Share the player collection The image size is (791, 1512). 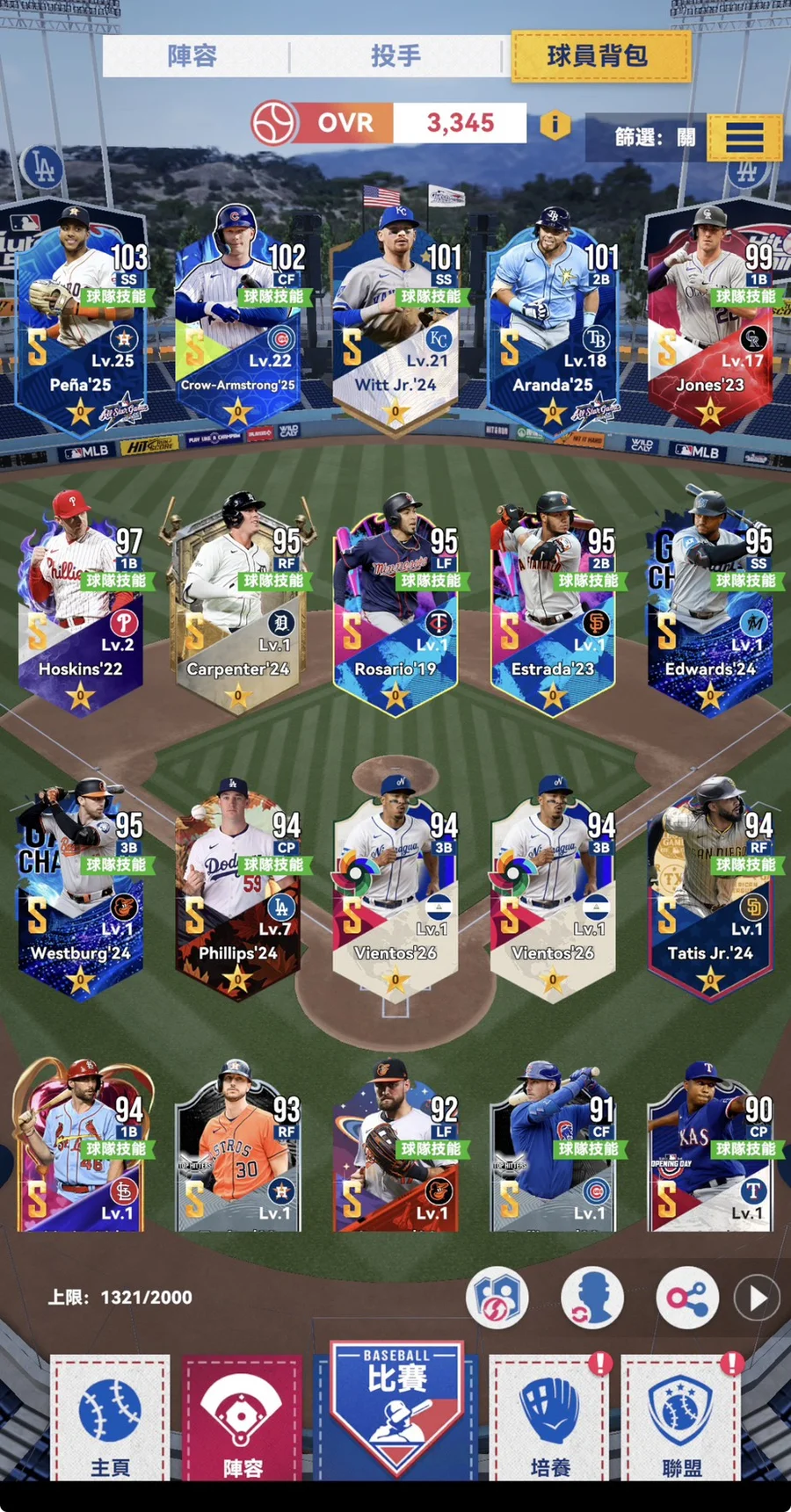pos(687,1298)
